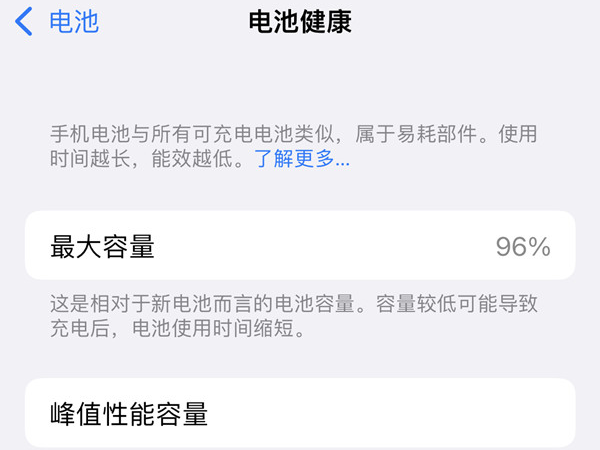Open the 了解更多 link
Viewport: 600px width, 450px height.
[301, 159]
